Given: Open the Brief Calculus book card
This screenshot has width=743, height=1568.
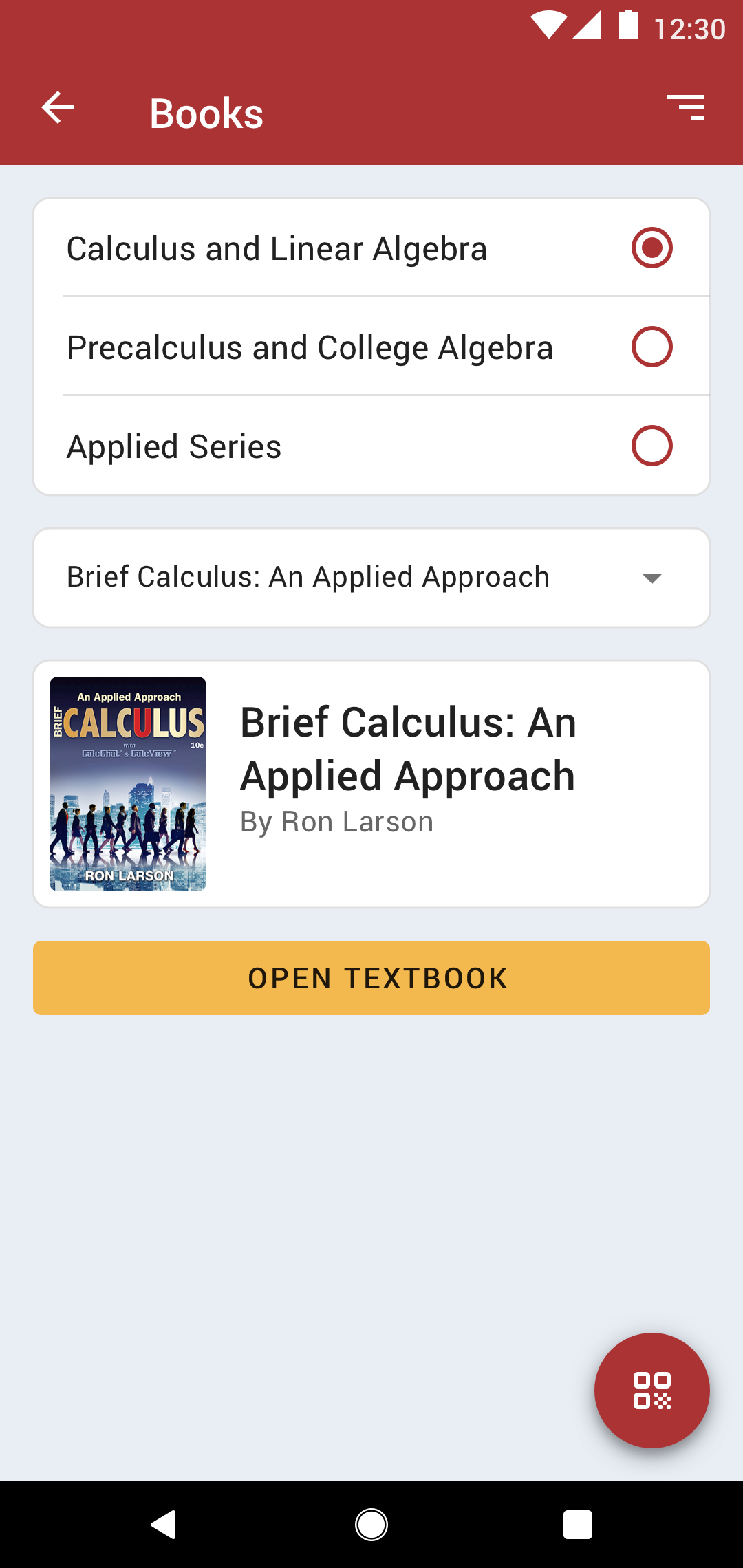Looking at the screenshot, I should pyautogui.click(x=371, y=784).
